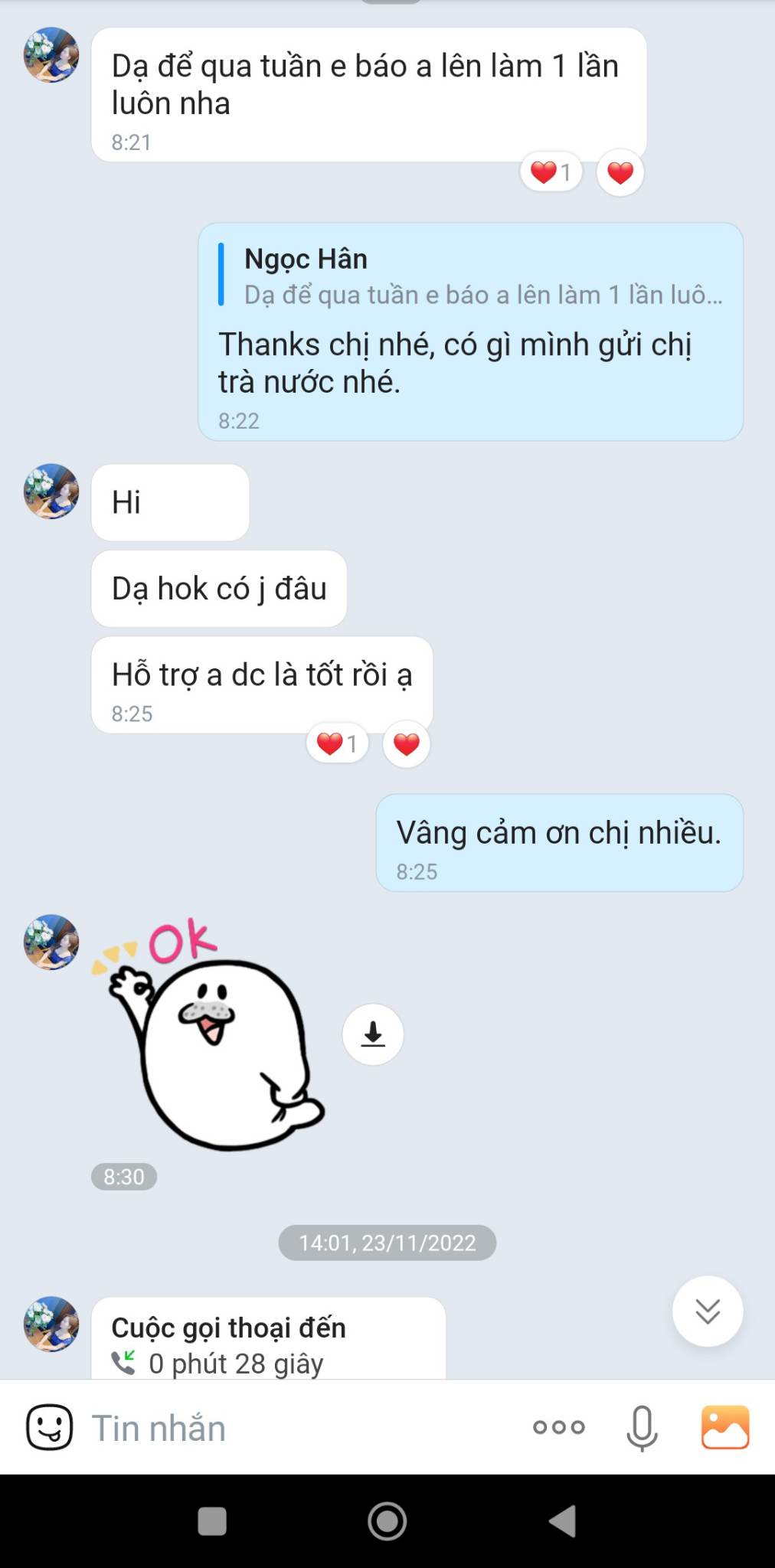Viewport: 775px width, 1568px height.
Task: Jump to the latest messages
Action: (707, 1311)
